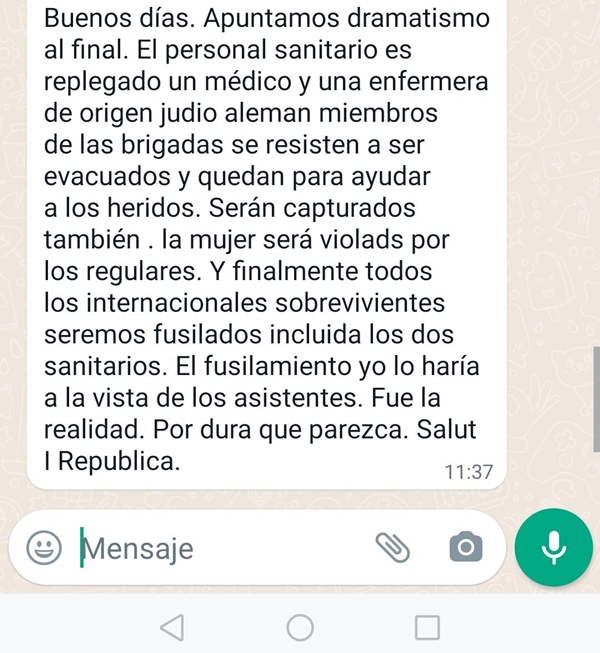Go to the home screen

pyautogui.click(x=300, y=627)
